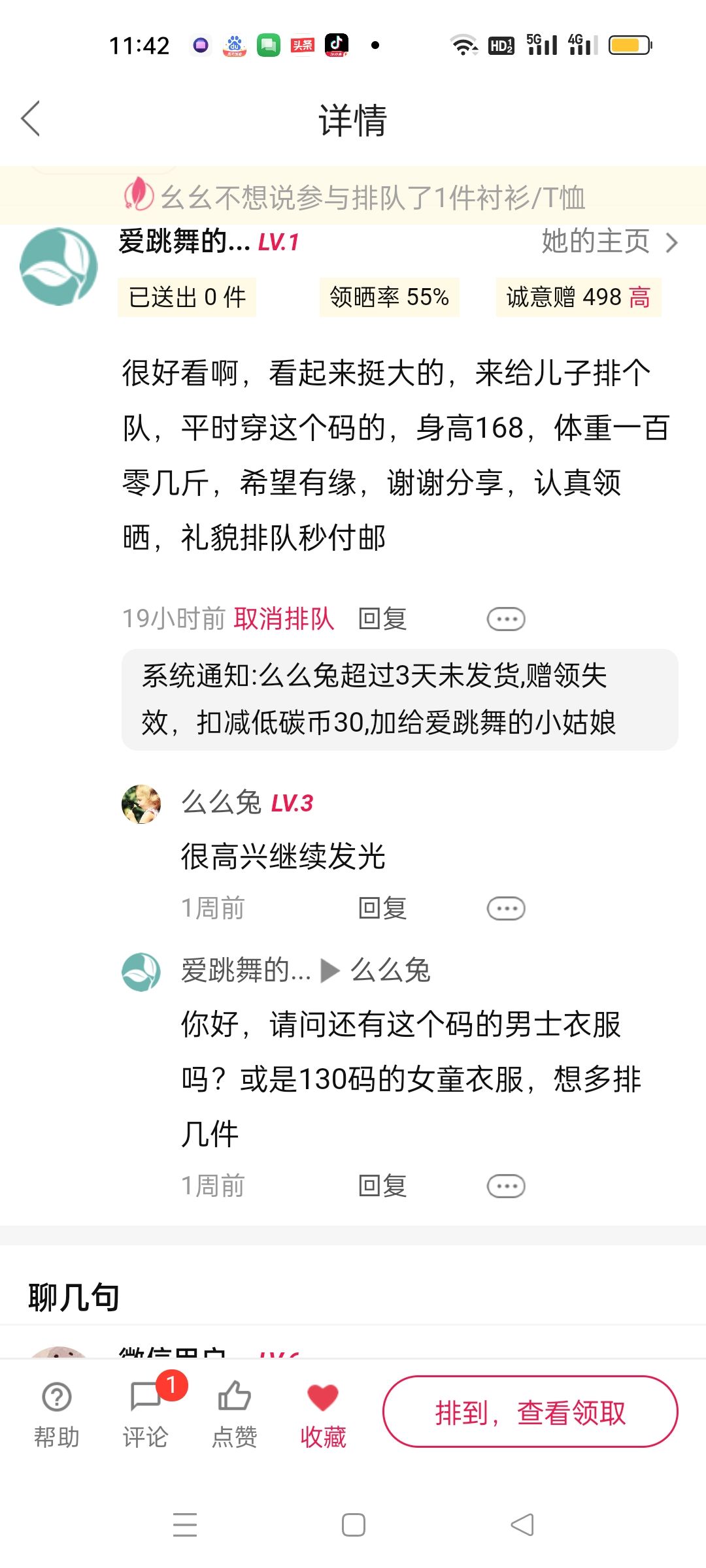The width and height of the screenshot is (706, 1568).
Task: Reply to the 19小时前 main comment
Action: [x=382, y=618]
